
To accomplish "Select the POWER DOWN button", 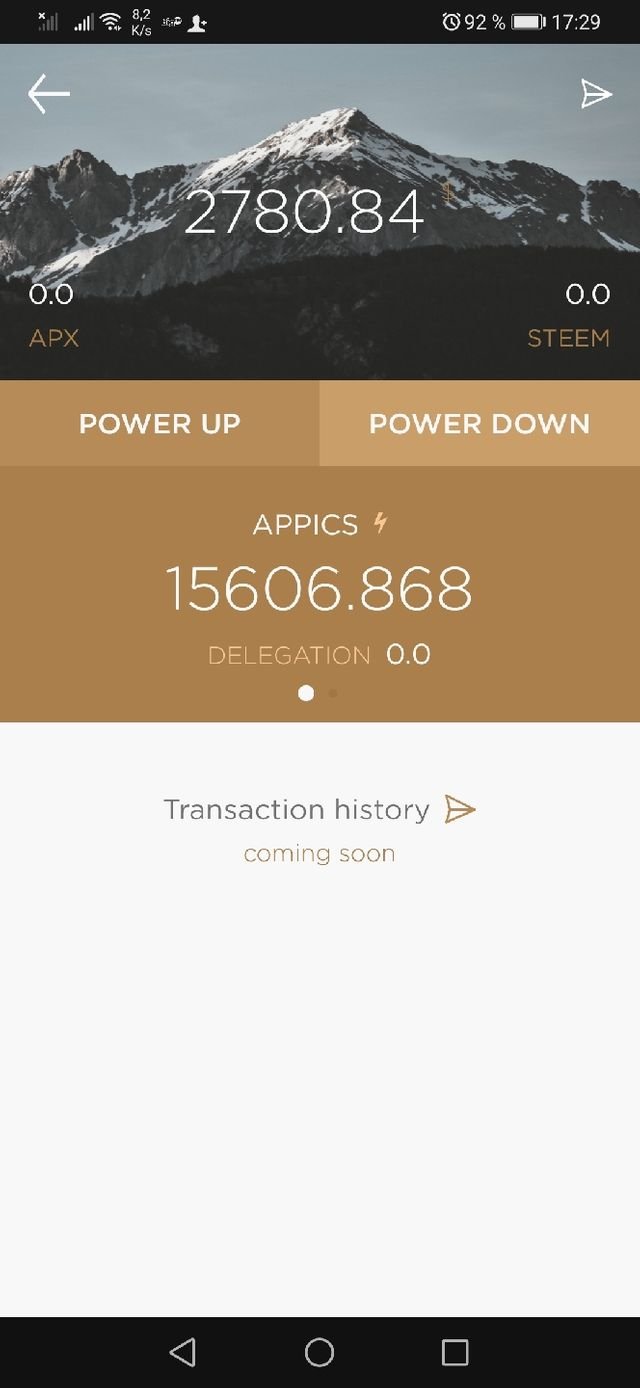I will tap(479, 423).
